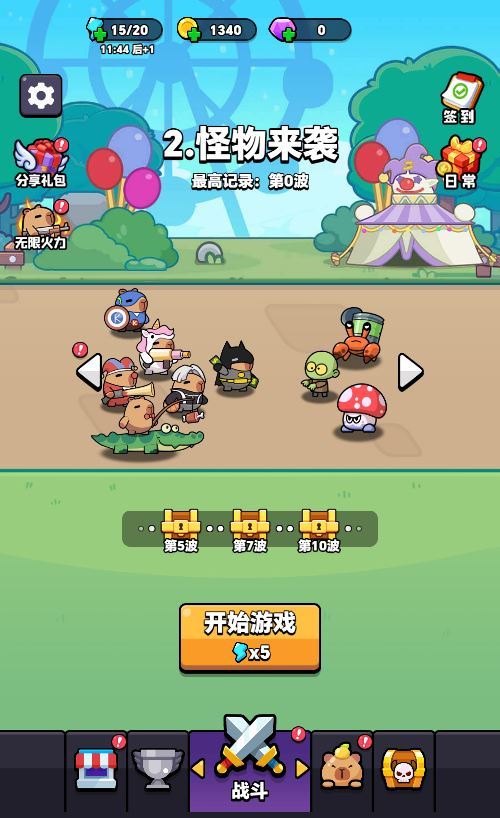Viewport: 500px width, 818px height.
Task: Tap the 第10波 reward chest
Action: [319, 530]
